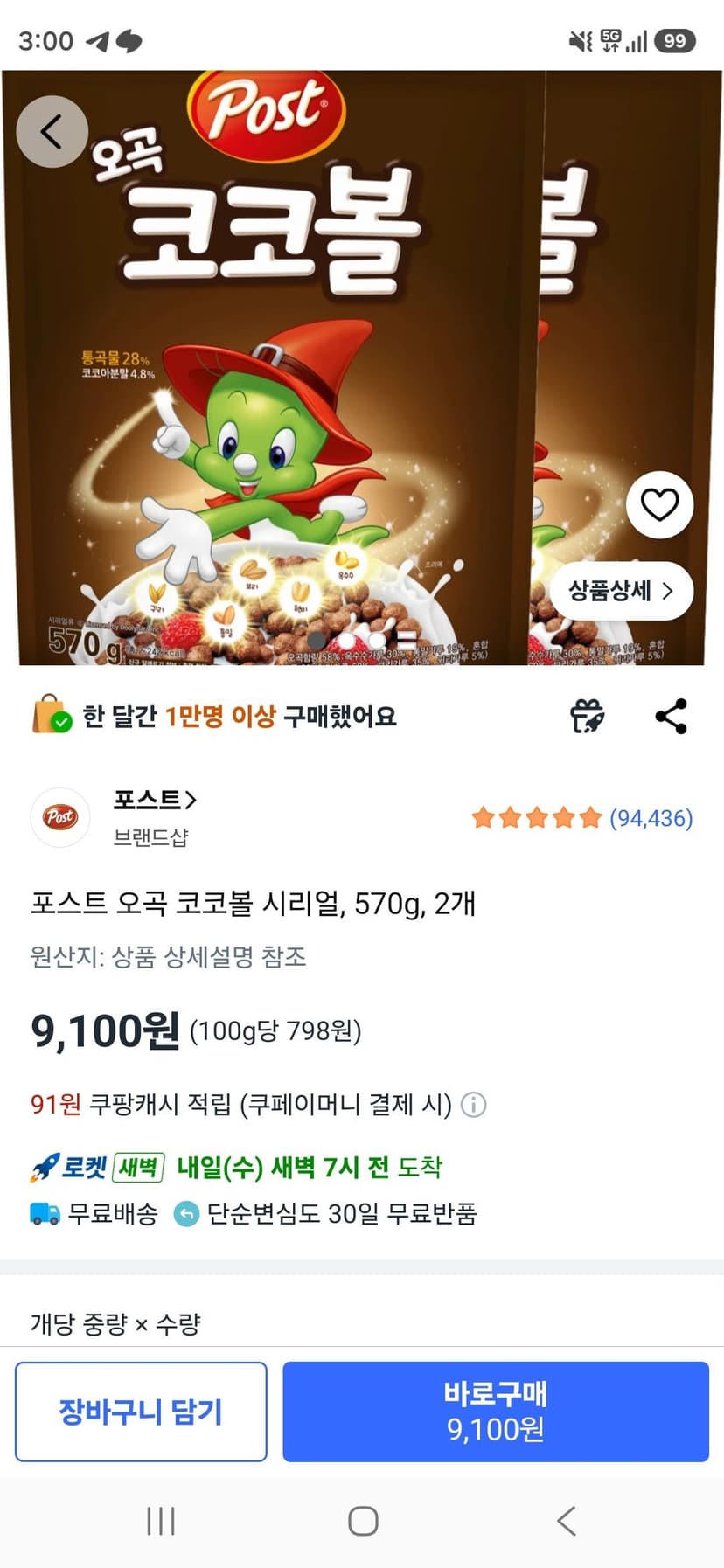Buy now with 바로구매 9,100원
The image size is (724, 1568).
coord(496,1412)
